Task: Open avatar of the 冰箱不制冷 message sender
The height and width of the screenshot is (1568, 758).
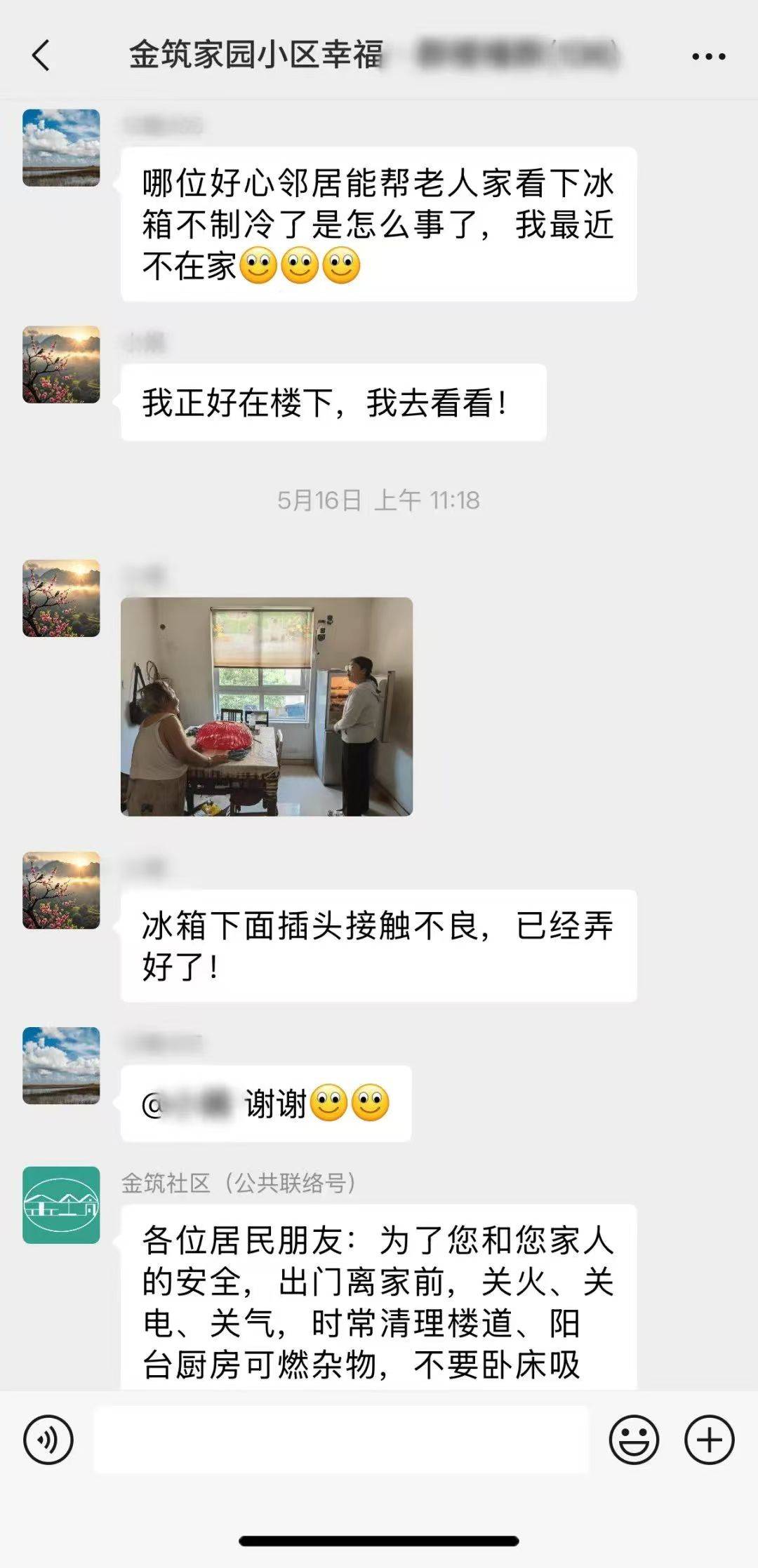Action: (61, 147)
